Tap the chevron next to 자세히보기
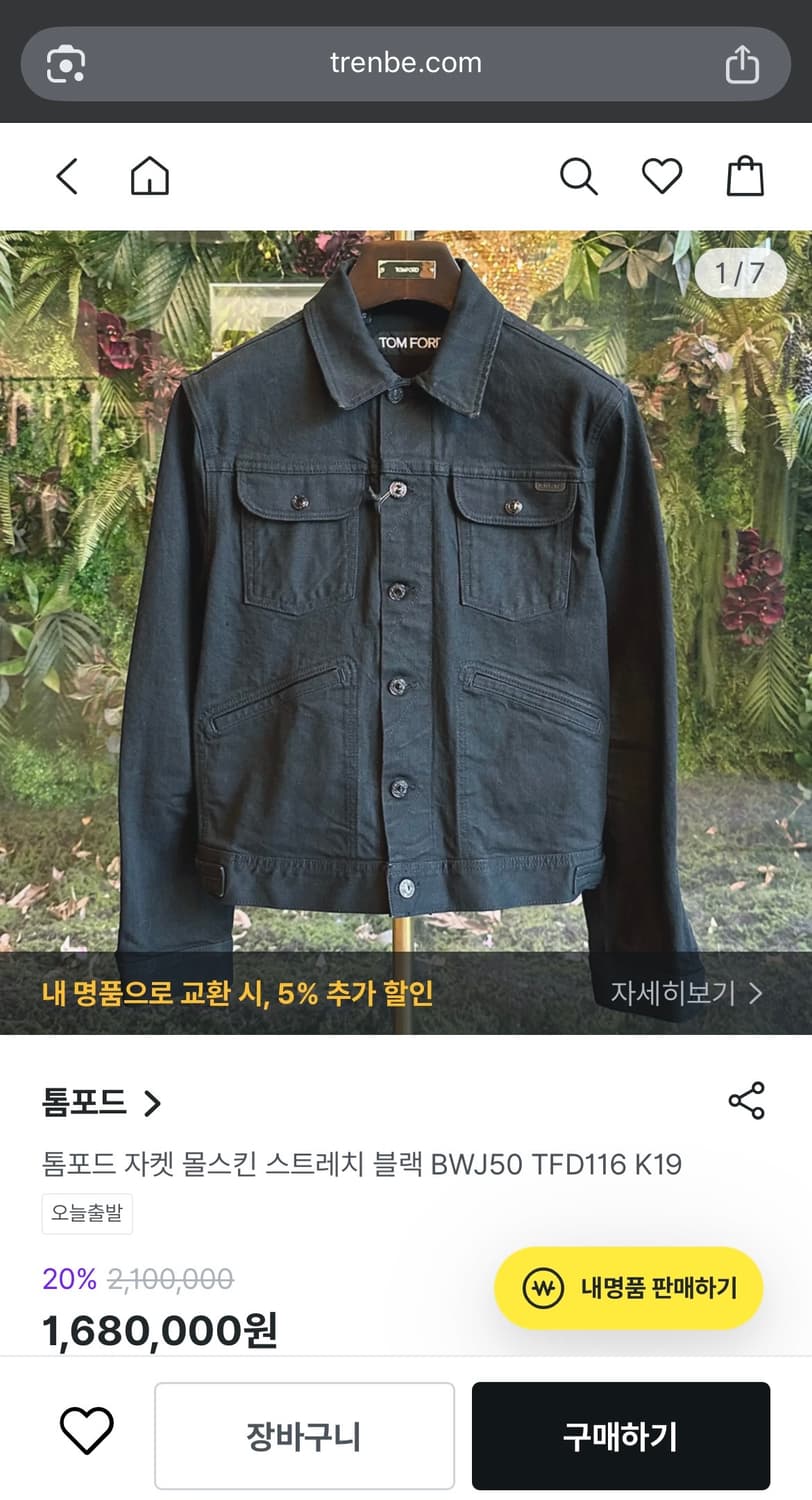812x1500 pixels. tap(757, 995)
